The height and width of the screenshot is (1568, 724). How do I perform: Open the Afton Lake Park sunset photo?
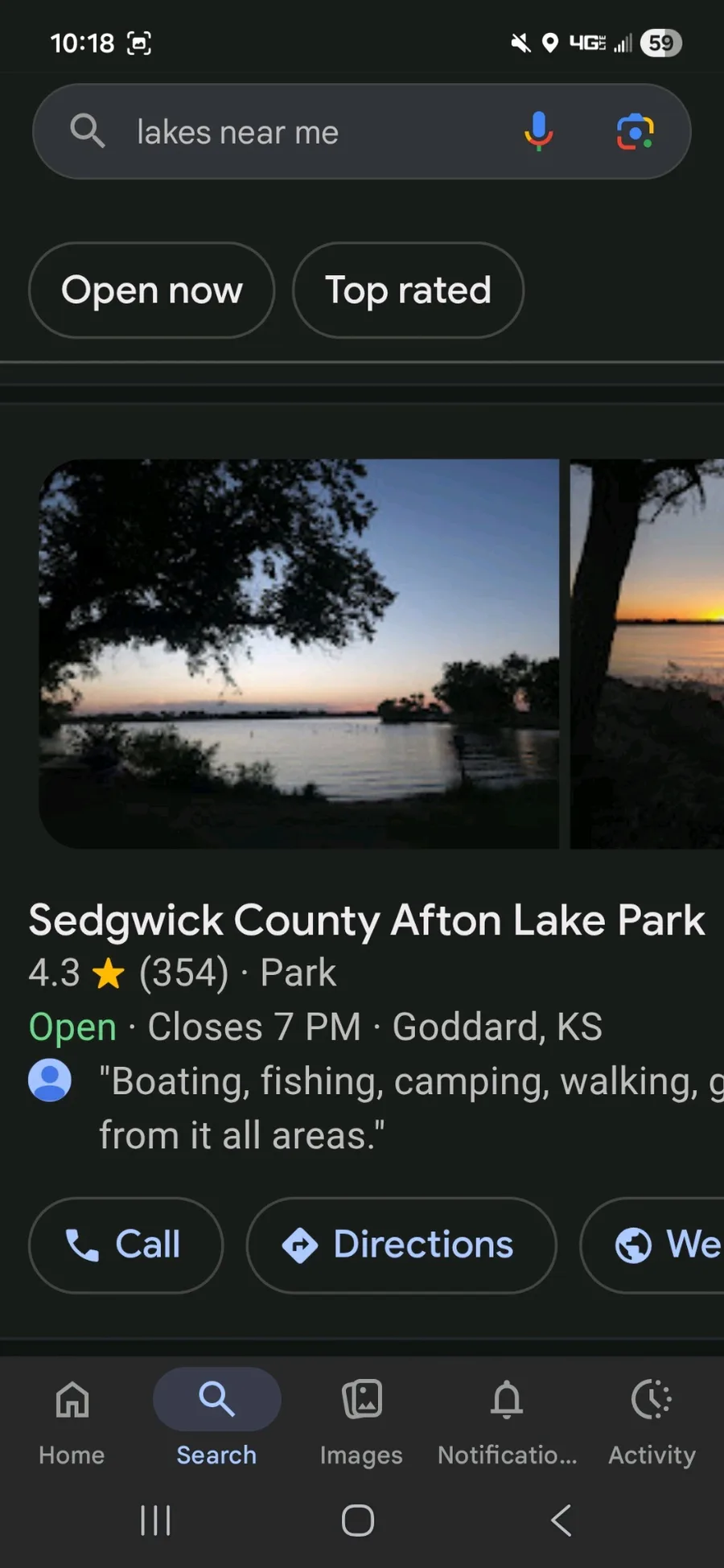299,653
